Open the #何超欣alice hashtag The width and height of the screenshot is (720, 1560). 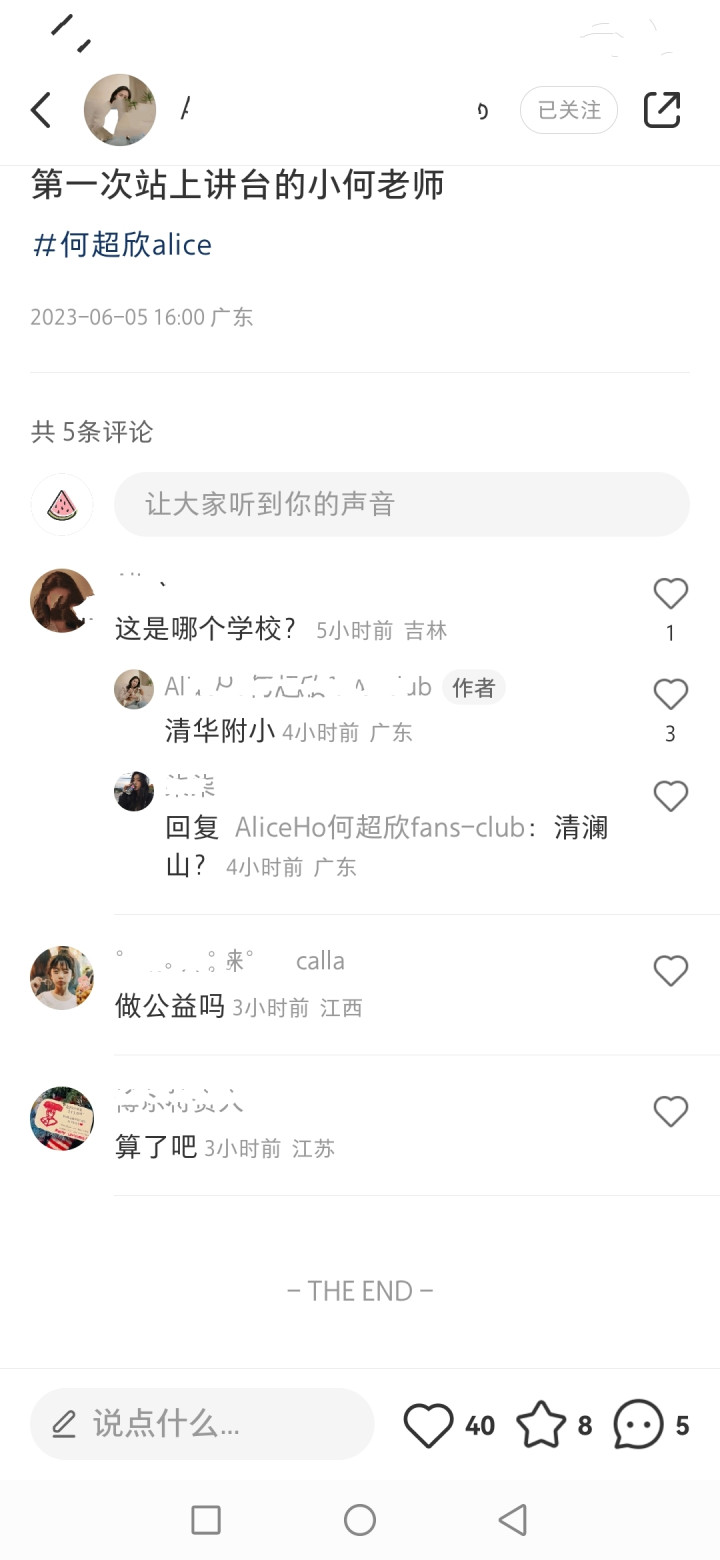point(122,245)
